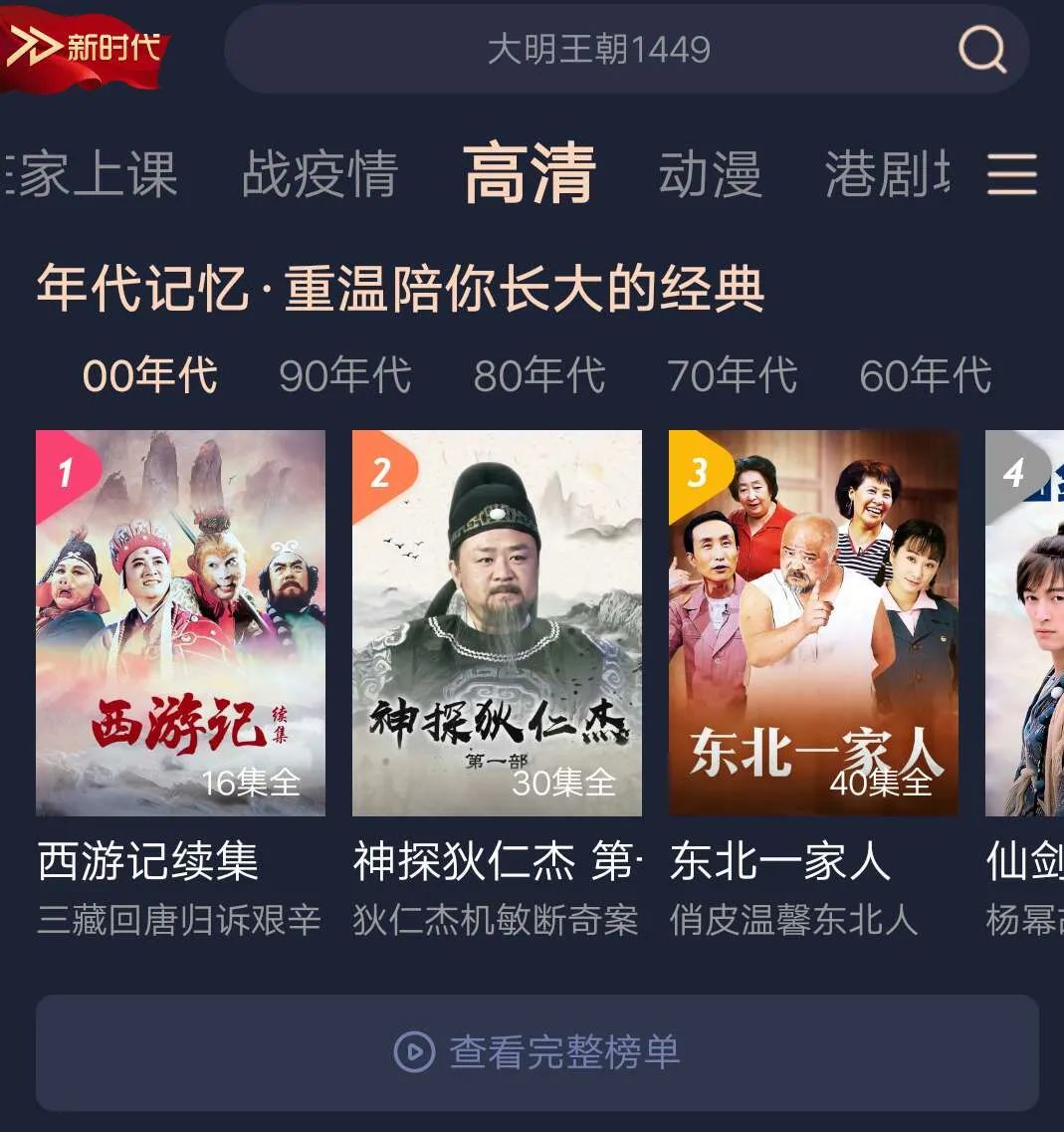Select the 高清 tab

click(x=530, y=174)
